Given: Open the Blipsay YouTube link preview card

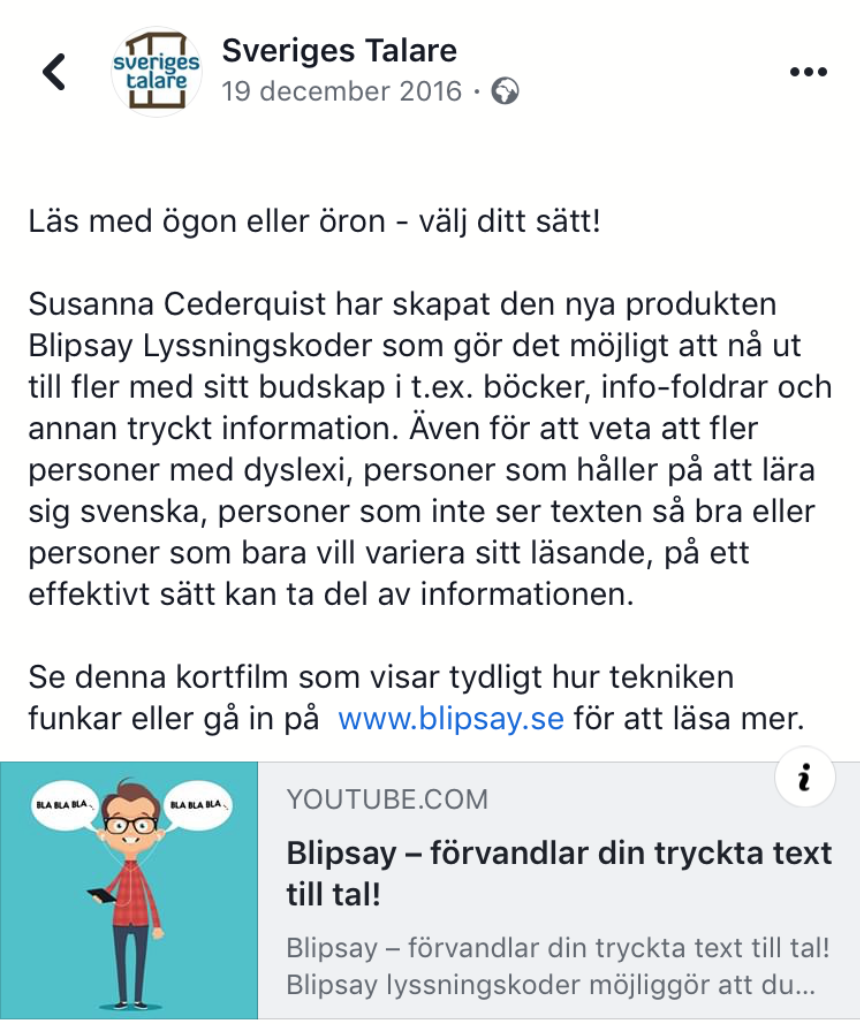Looking at the screenshot, I should (558, 868).
